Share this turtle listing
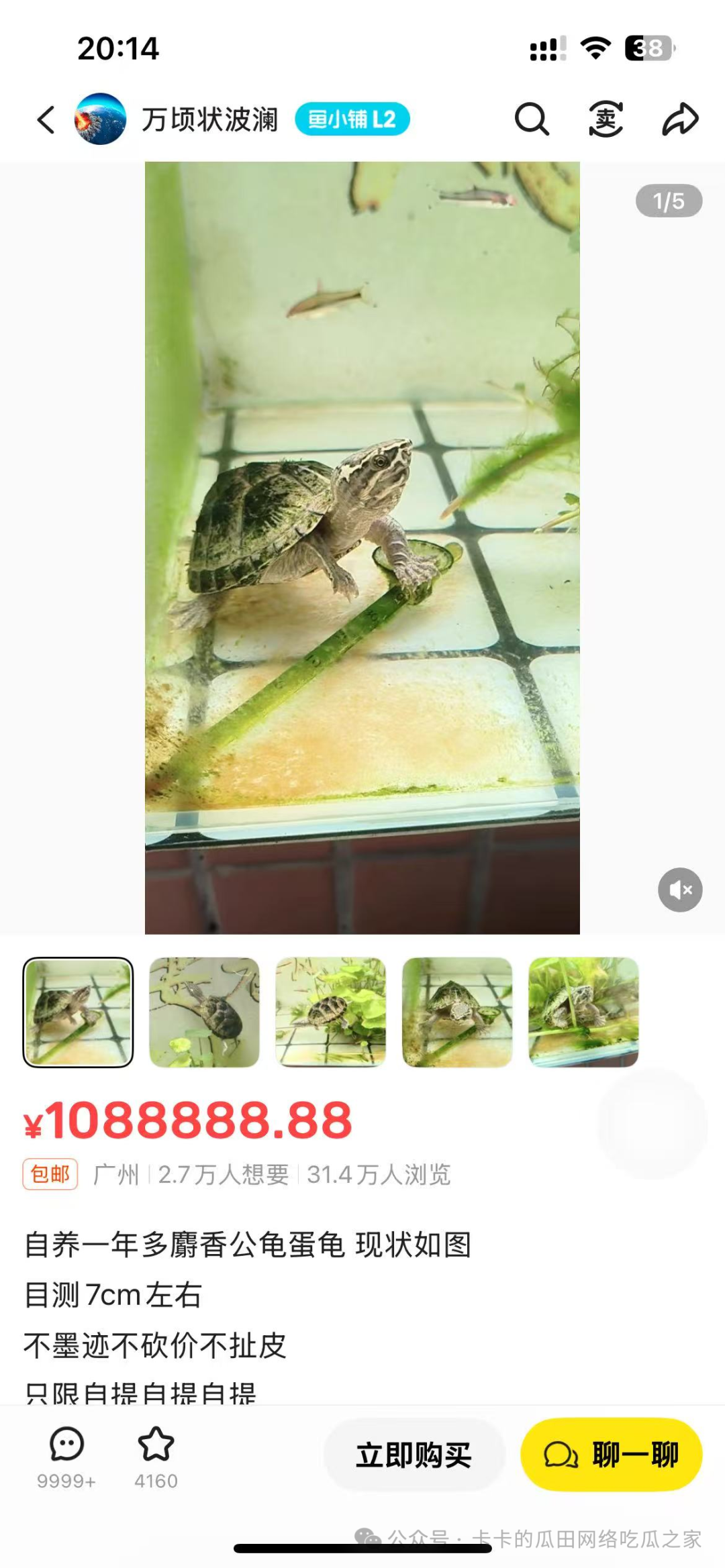Screen dimensions: 725x1568 click(680, 119)
